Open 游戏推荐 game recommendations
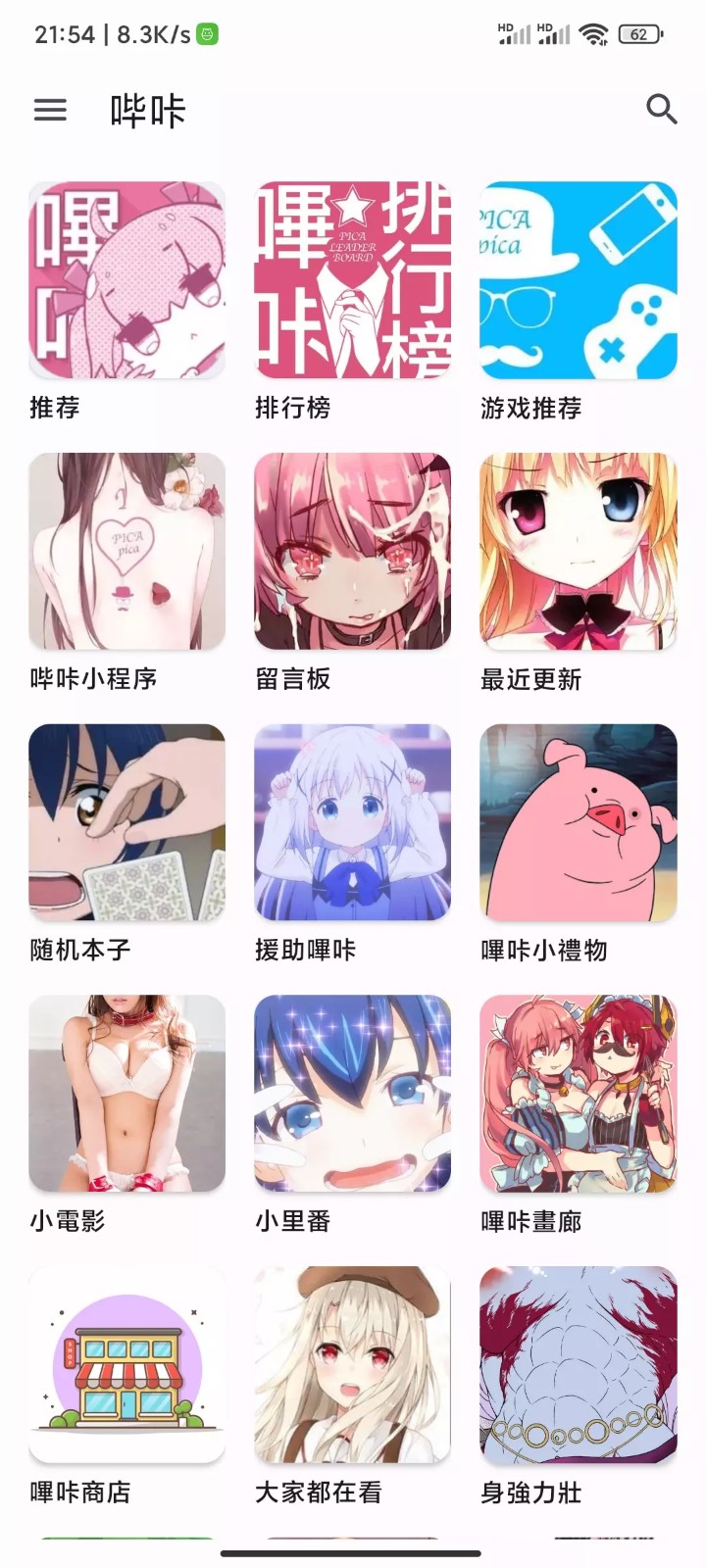 578,279
